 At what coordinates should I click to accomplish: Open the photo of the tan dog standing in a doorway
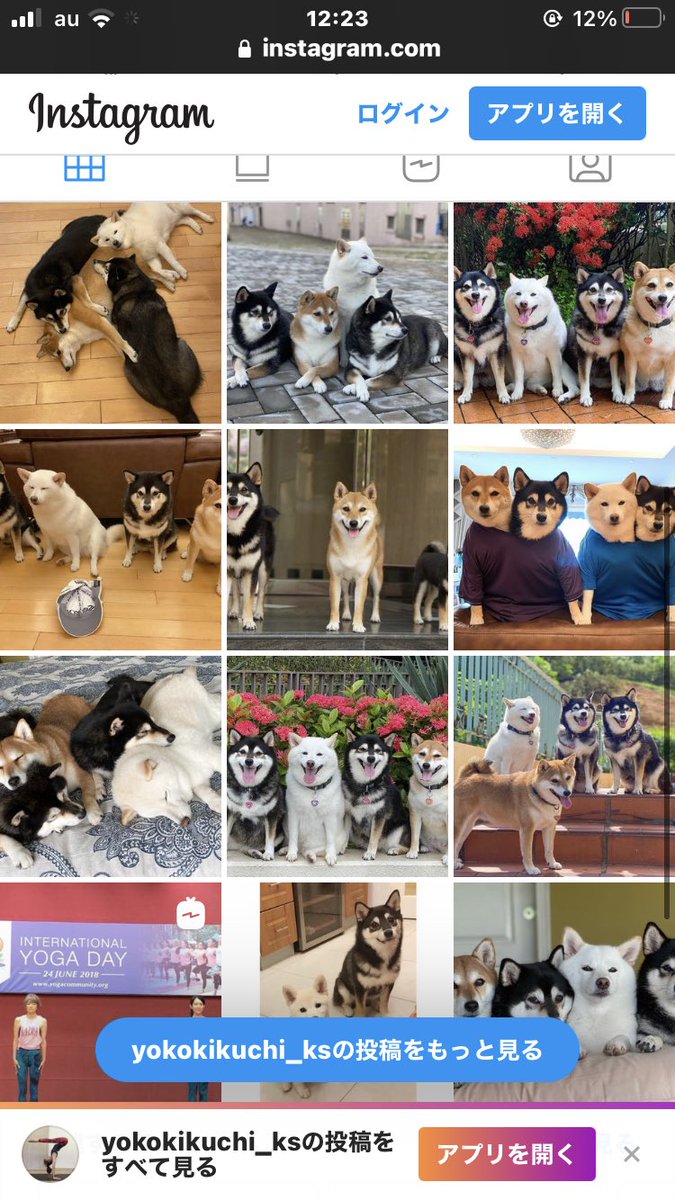click(x=337, y=540)
